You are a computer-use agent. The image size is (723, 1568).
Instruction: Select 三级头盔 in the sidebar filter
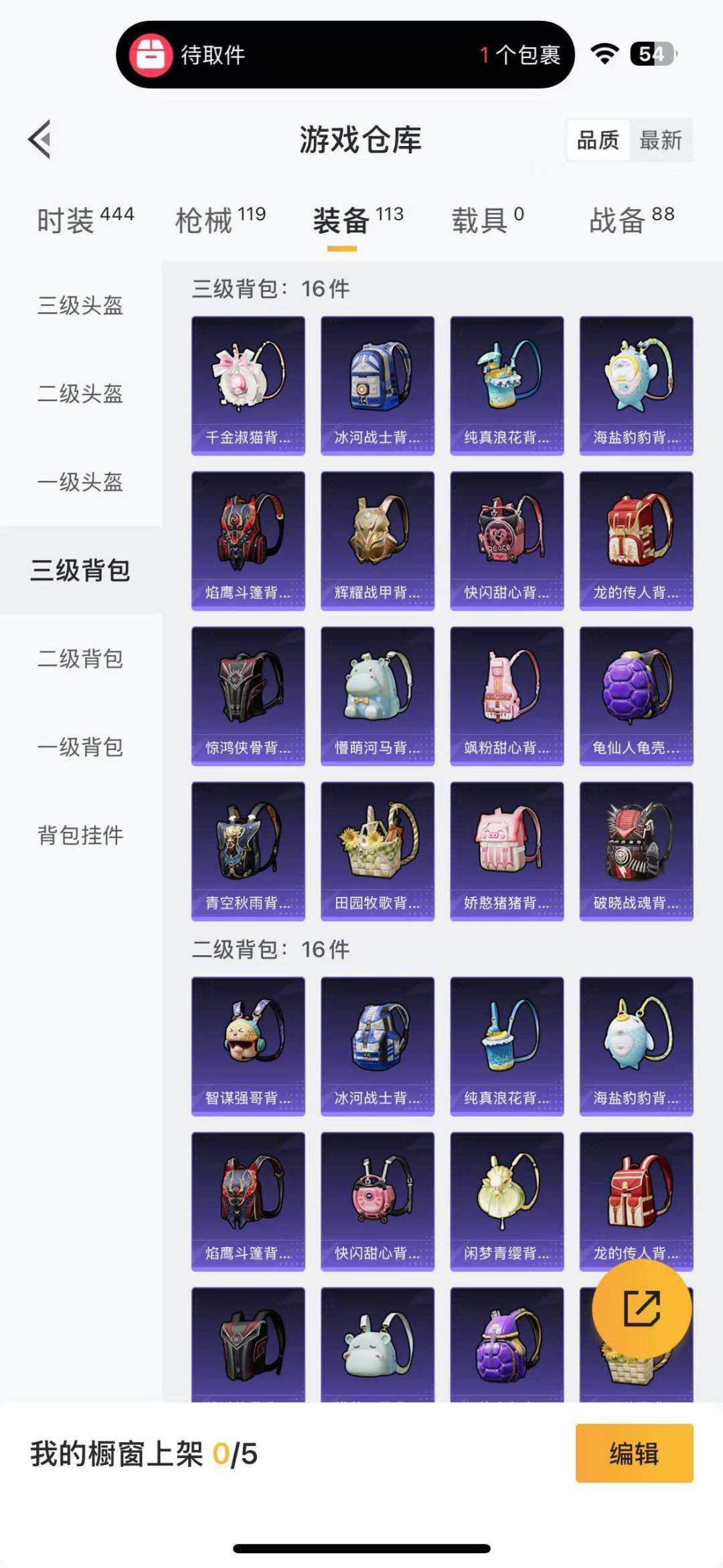[80, 305]
